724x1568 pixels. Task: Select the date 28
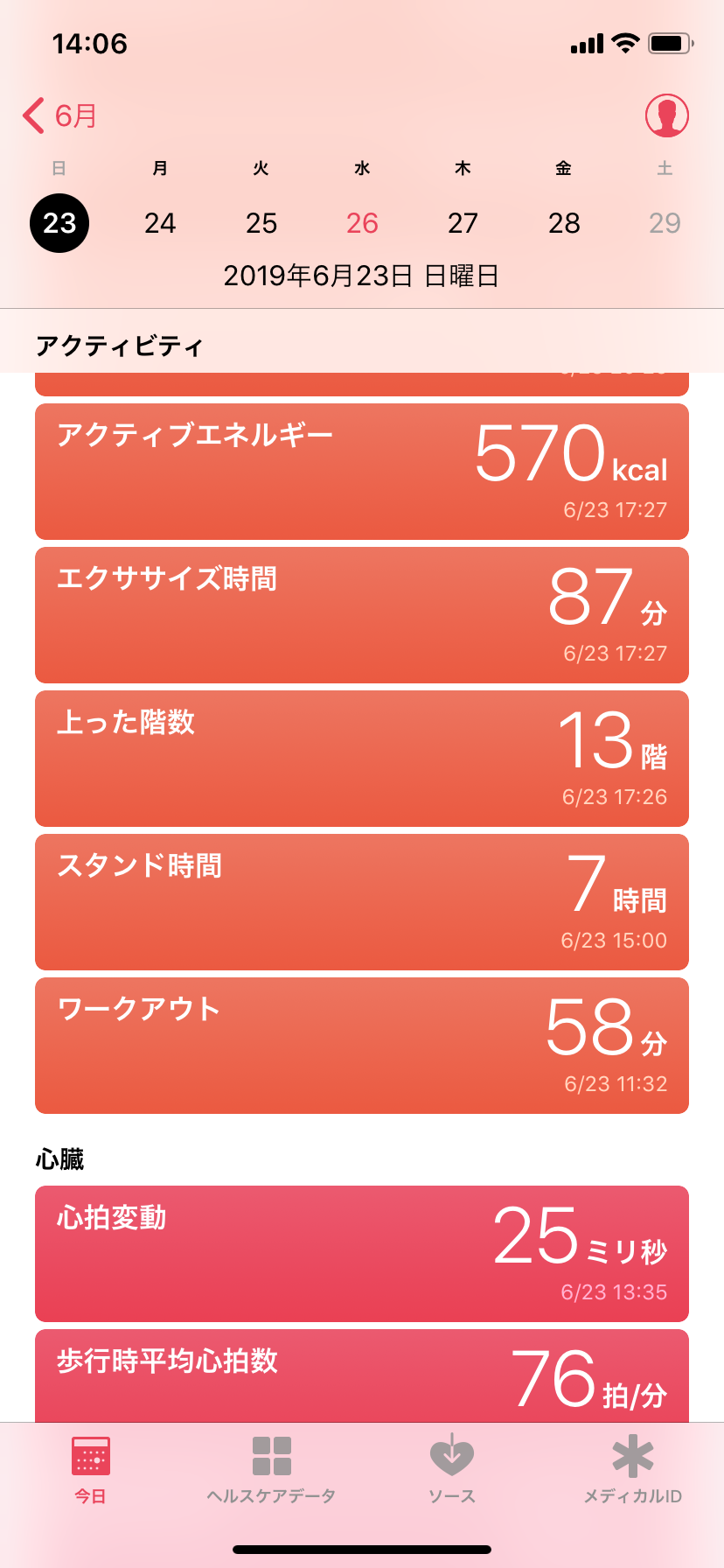click(564, 223)
